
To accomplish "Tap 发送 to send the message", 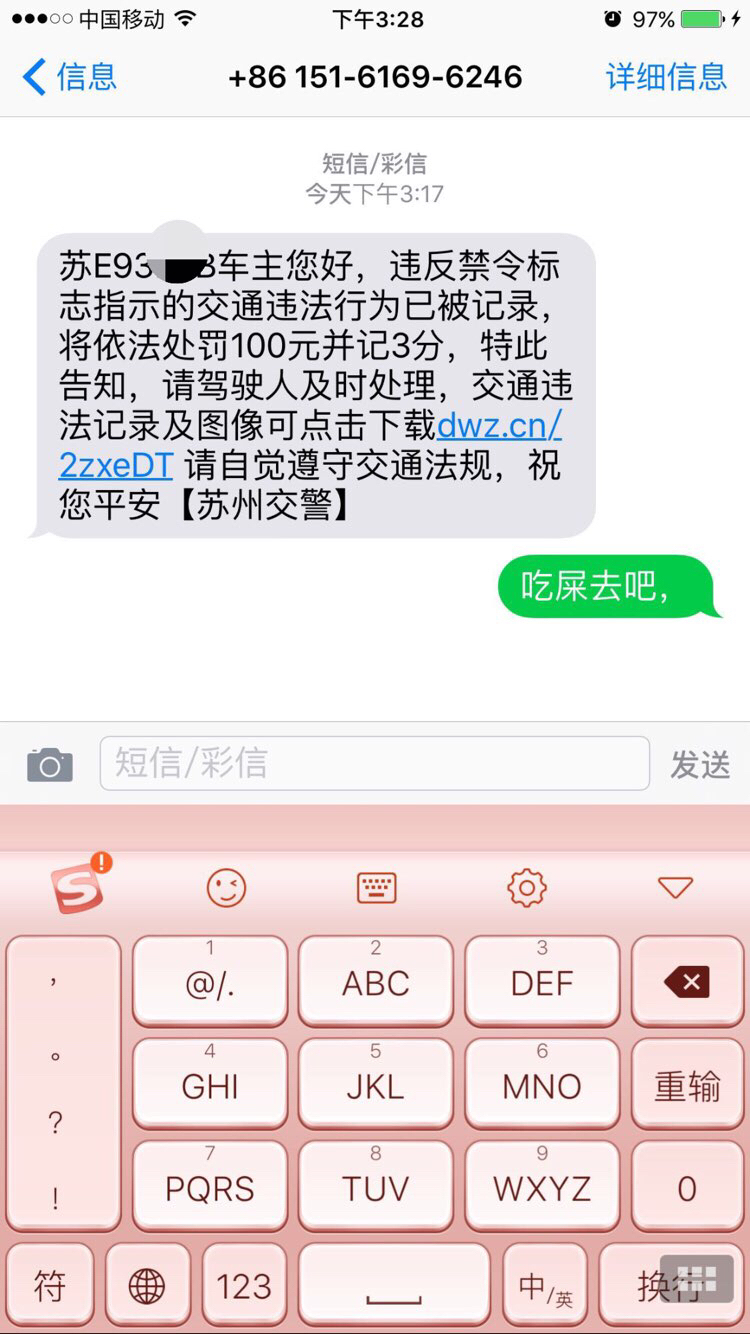I will pos(700,765).
